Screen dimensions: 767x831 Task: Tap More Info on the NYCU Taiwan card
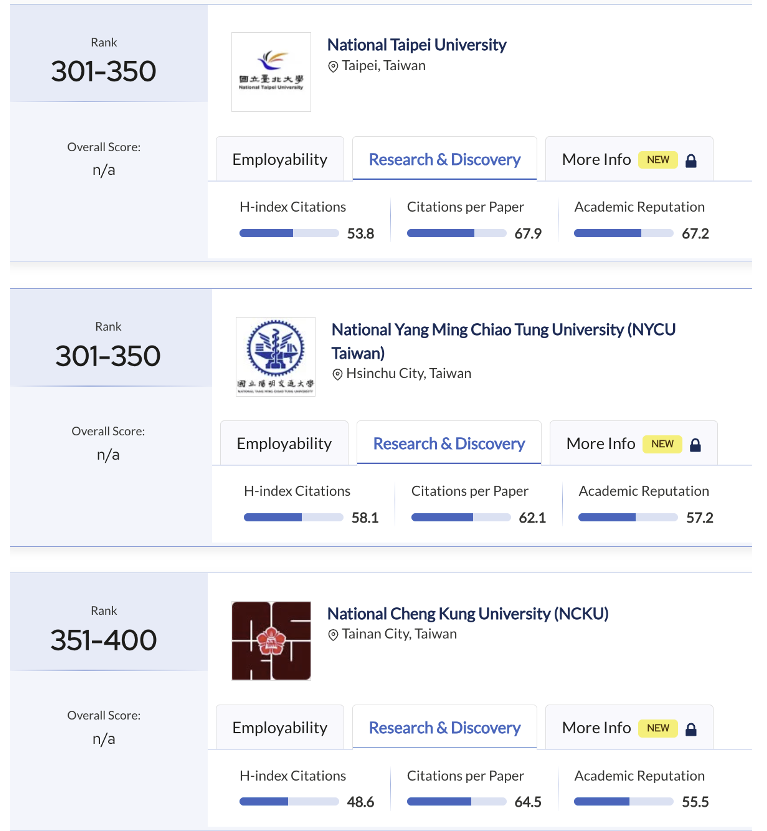click(x=632, y=444)
